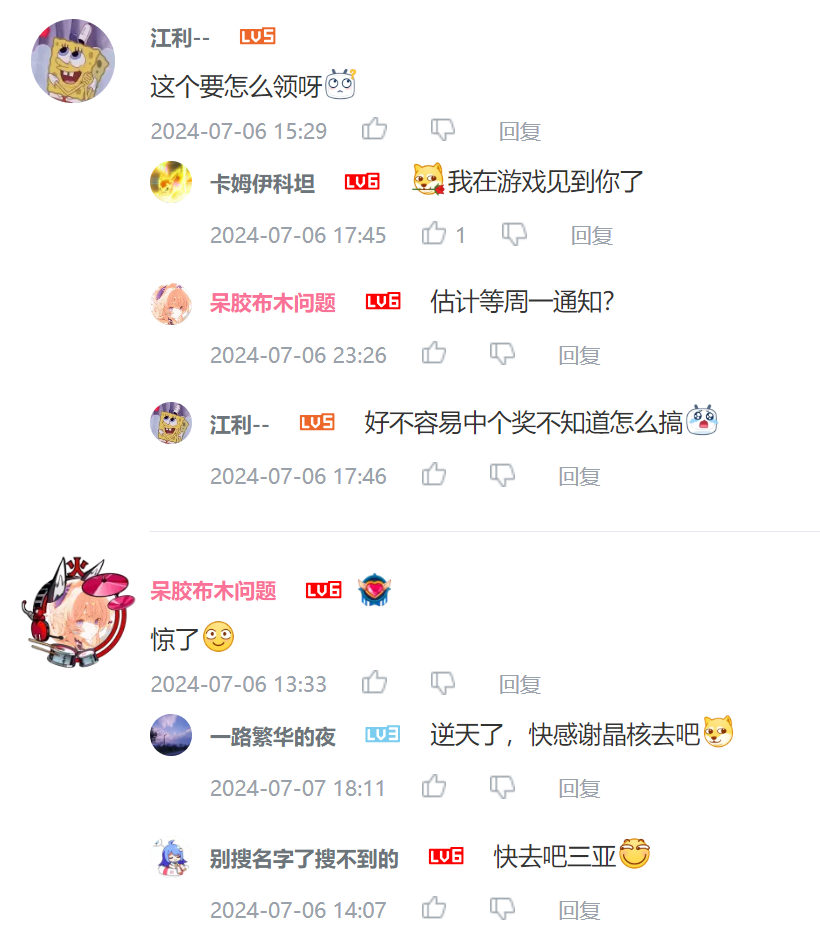Reply to "好不容易中个奖不知道怎么搞"
This screenshot has height=950, width=820.
pos(579,476)
